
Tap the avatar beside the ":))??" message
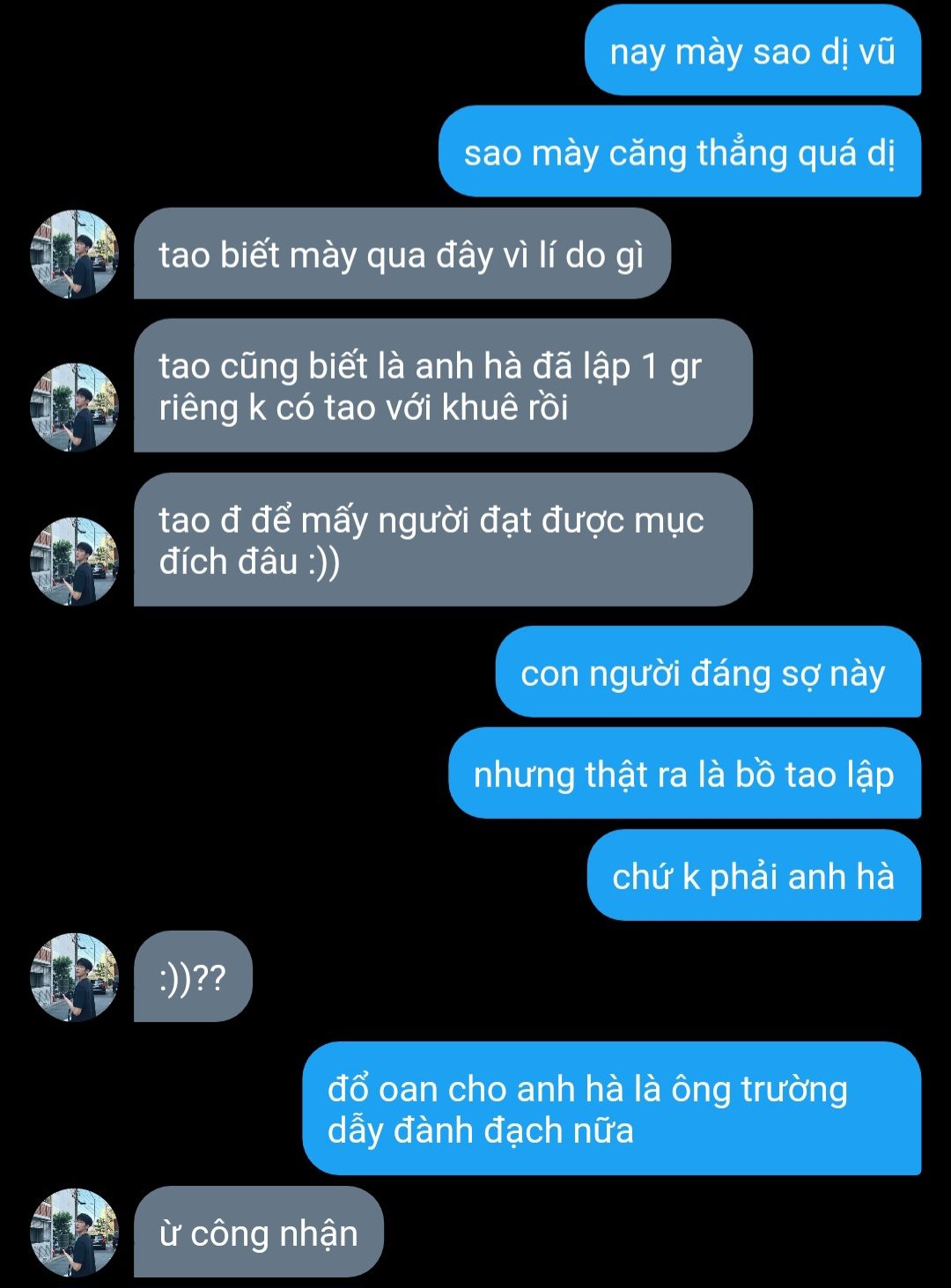coord(74,976)
